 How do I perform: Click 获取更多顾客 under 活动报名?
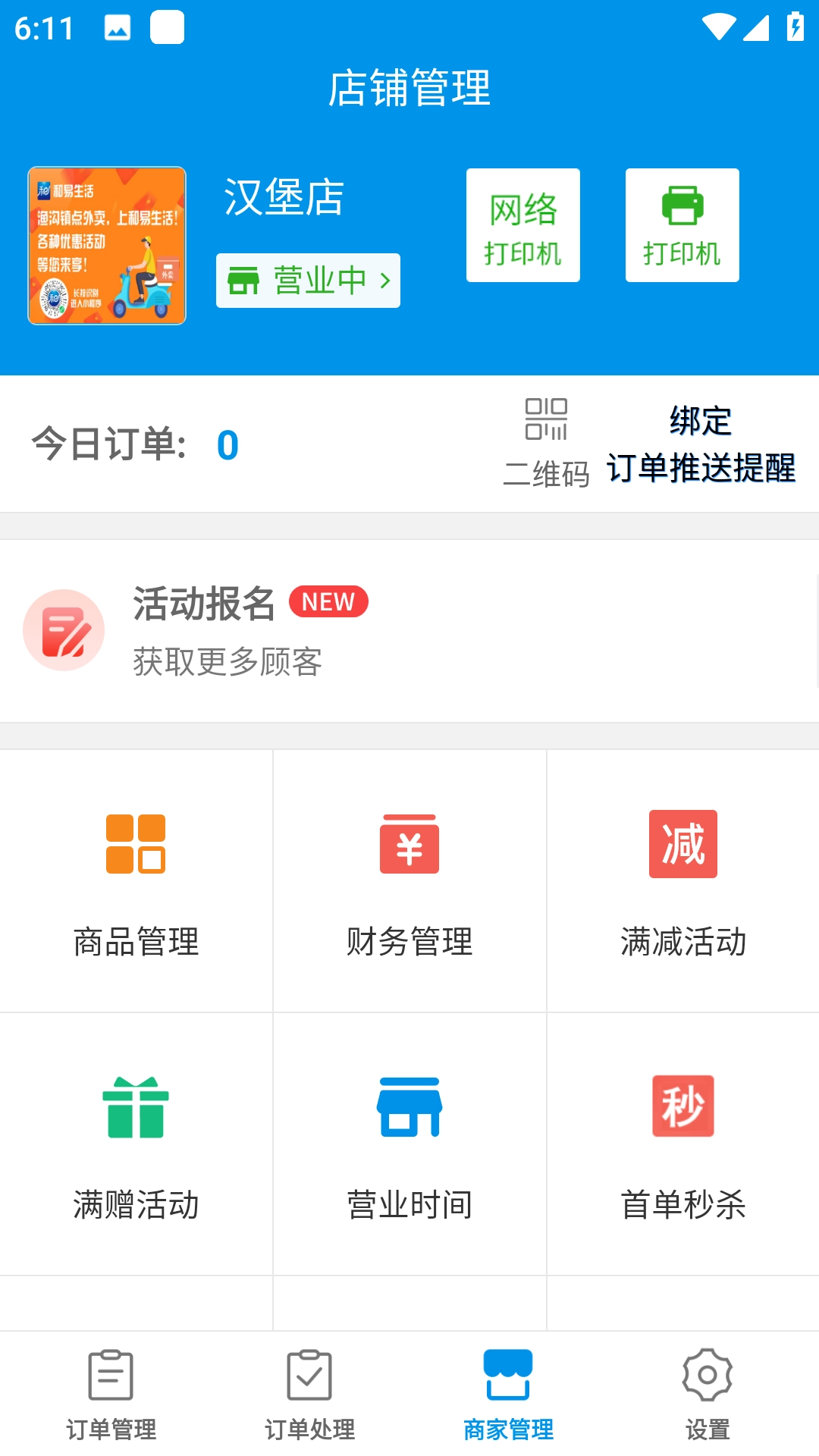[x=227, y=661]
